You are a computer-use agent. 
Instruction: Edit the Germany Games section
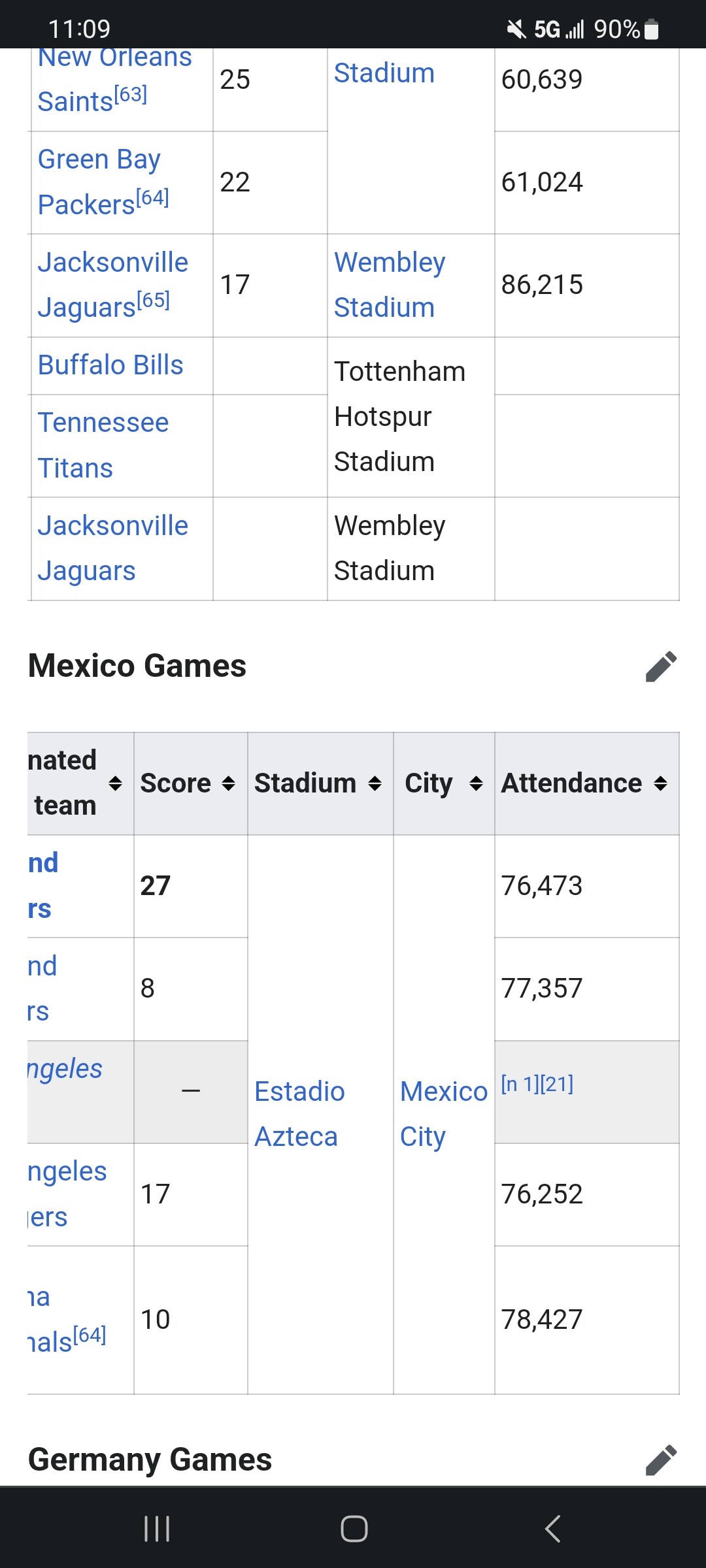(x=661, y=1460)
